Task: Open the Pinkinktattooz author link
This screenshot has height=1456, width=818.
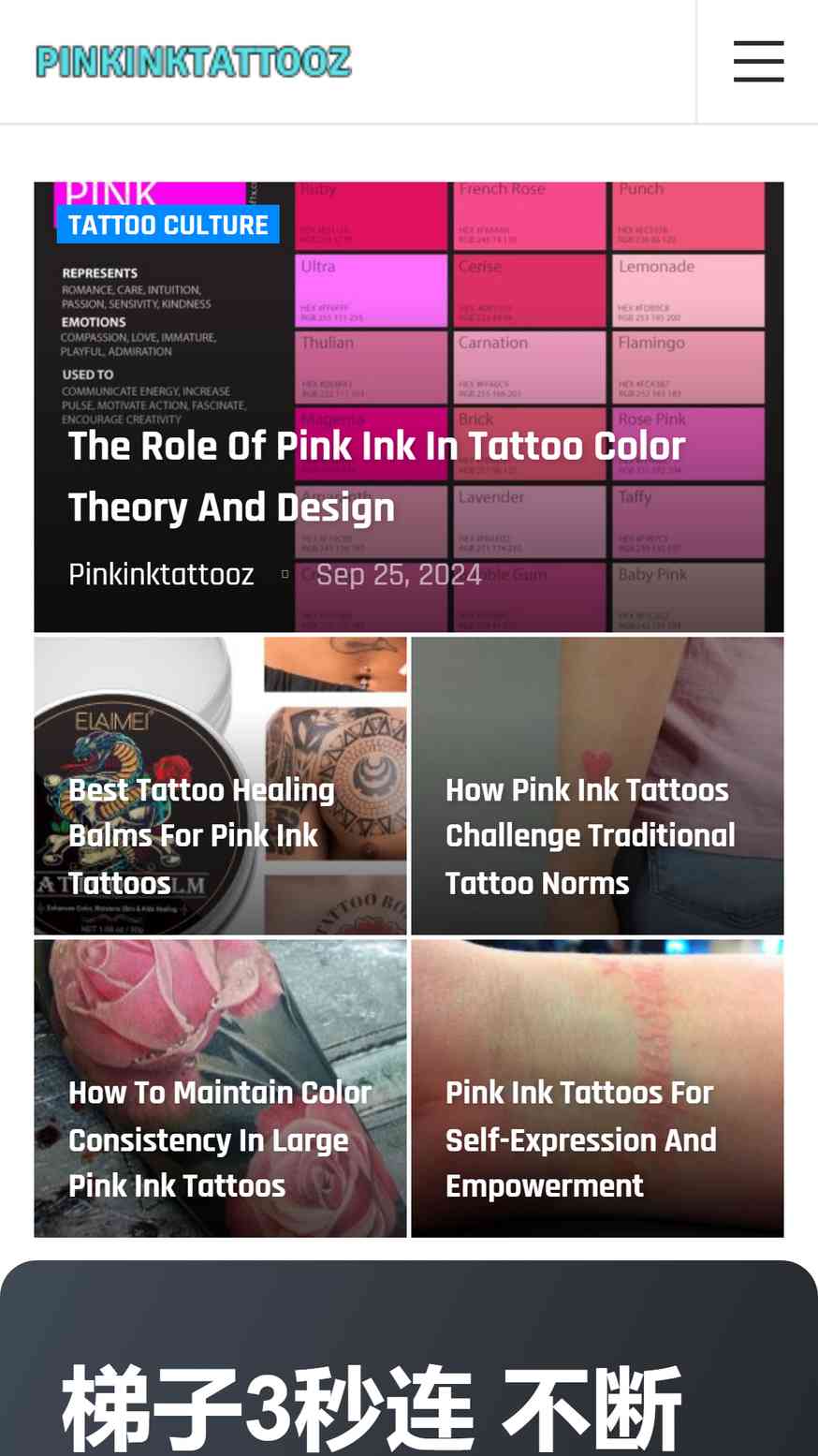Action: point(161,574)
